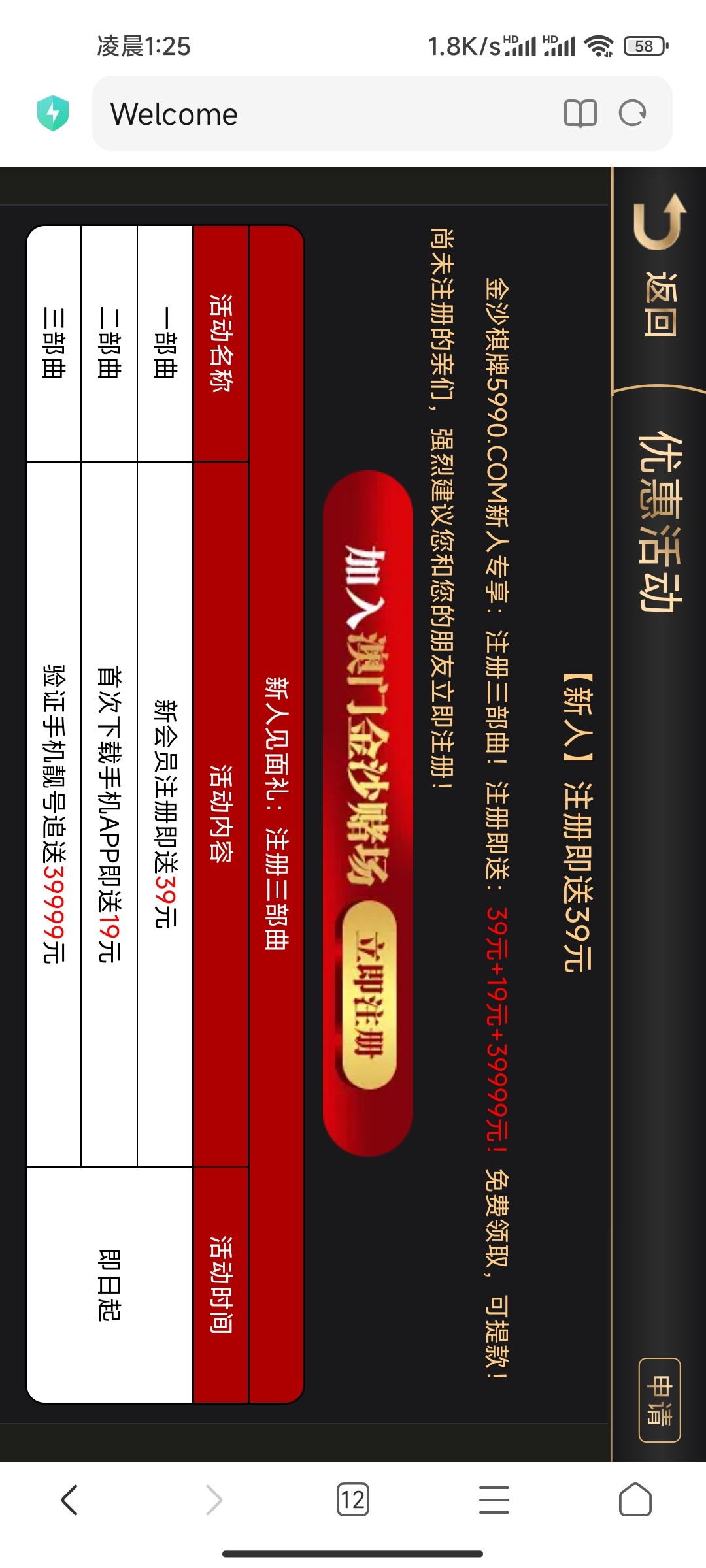Tap the 返回 back button
Image resolution: width=706 pixels, height=1568 pixels.
pos(659,268)
